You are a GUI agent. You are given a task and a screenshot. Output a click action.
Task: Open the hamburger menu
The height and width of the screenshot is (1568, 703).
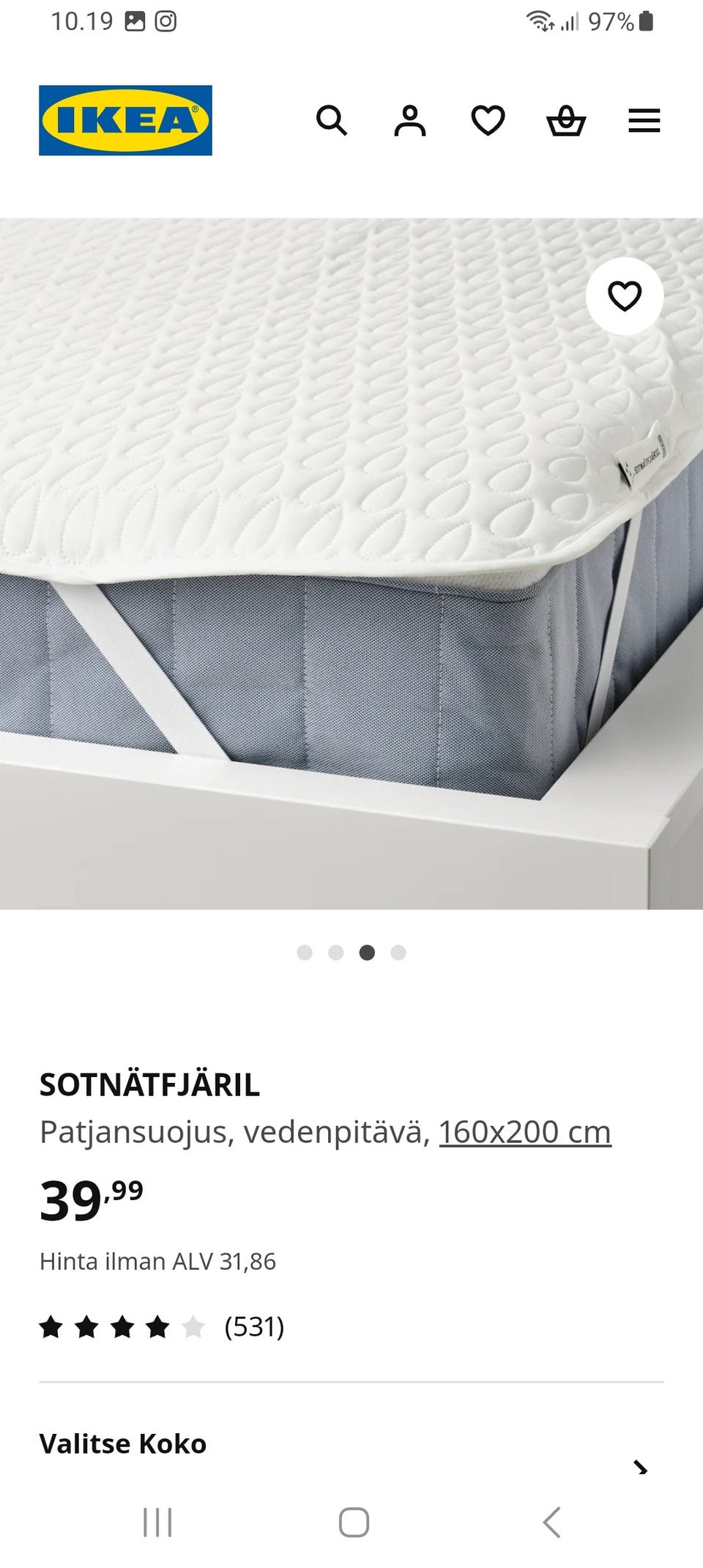pos(644,120)
